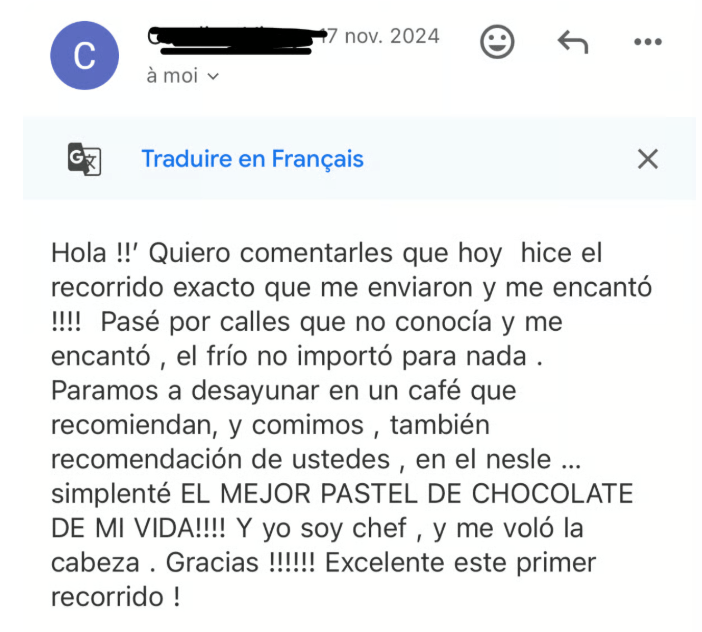Open the message overflow menu
The height and width of the screenshot is (632, 702).
tap(648, 41)
